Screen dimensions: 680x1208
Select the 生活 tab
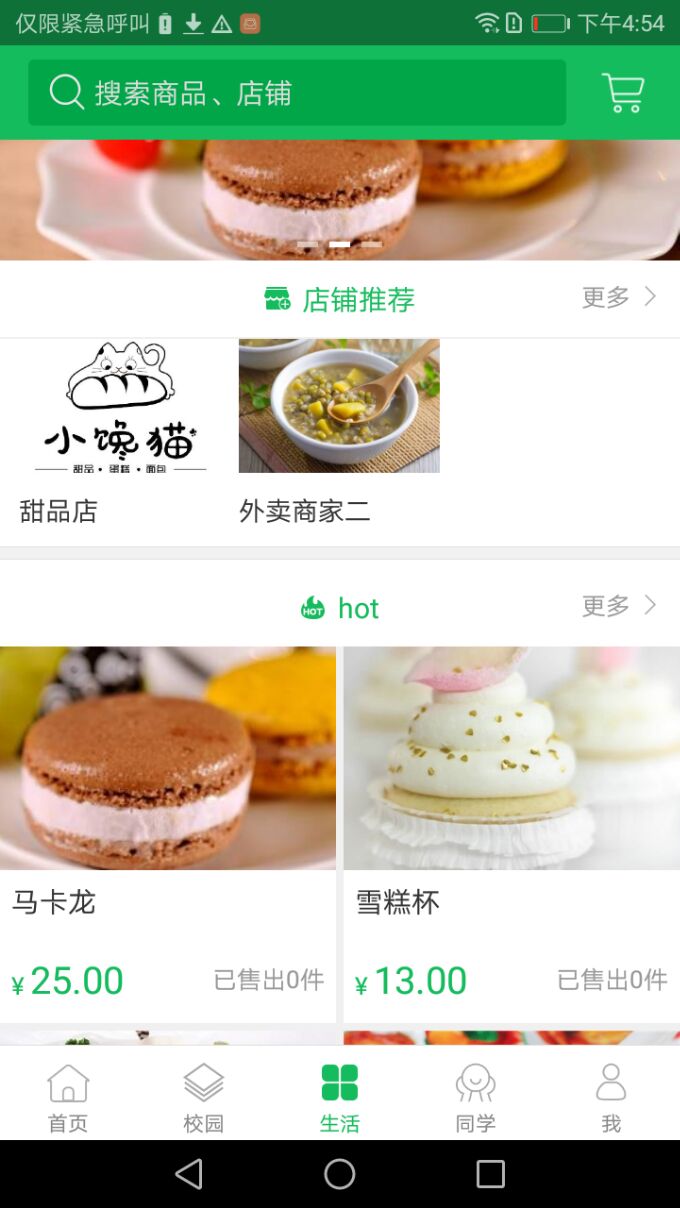coord(340,1097)
